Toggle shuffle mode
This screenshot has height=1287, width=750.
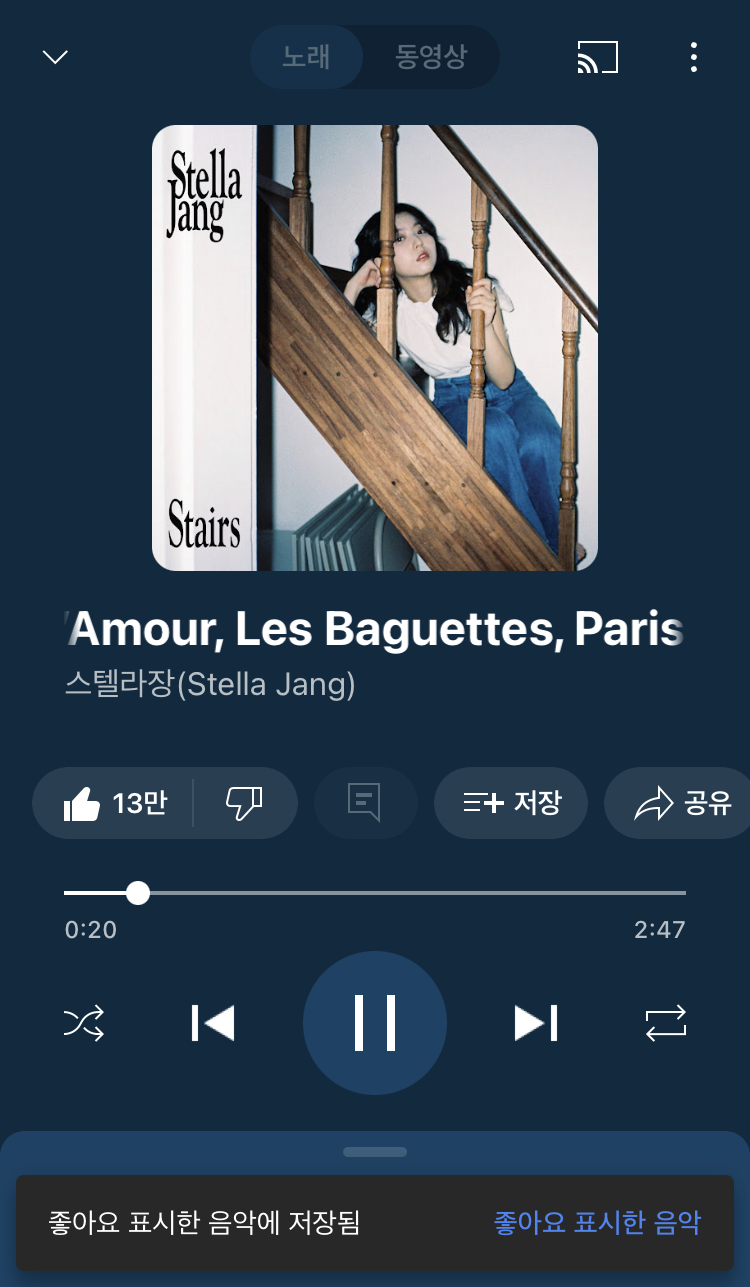tap(84, 1023)
